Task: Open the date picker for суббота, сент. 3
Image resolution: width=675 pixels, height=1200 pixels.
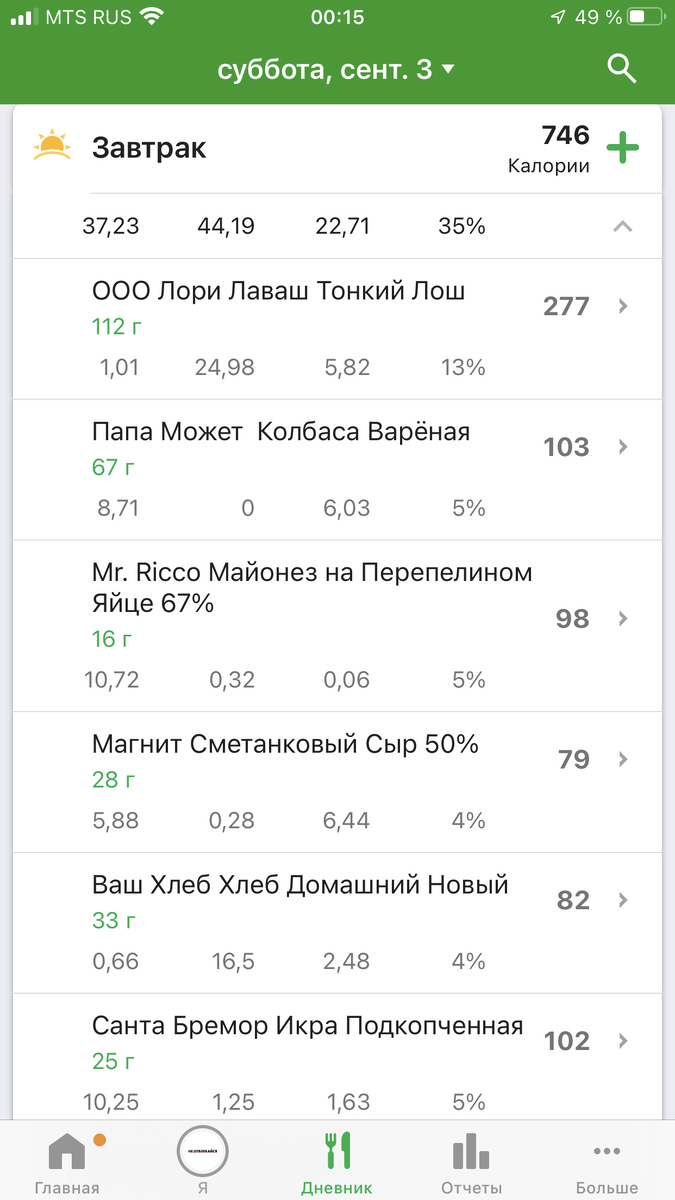Action: (336, 70)
